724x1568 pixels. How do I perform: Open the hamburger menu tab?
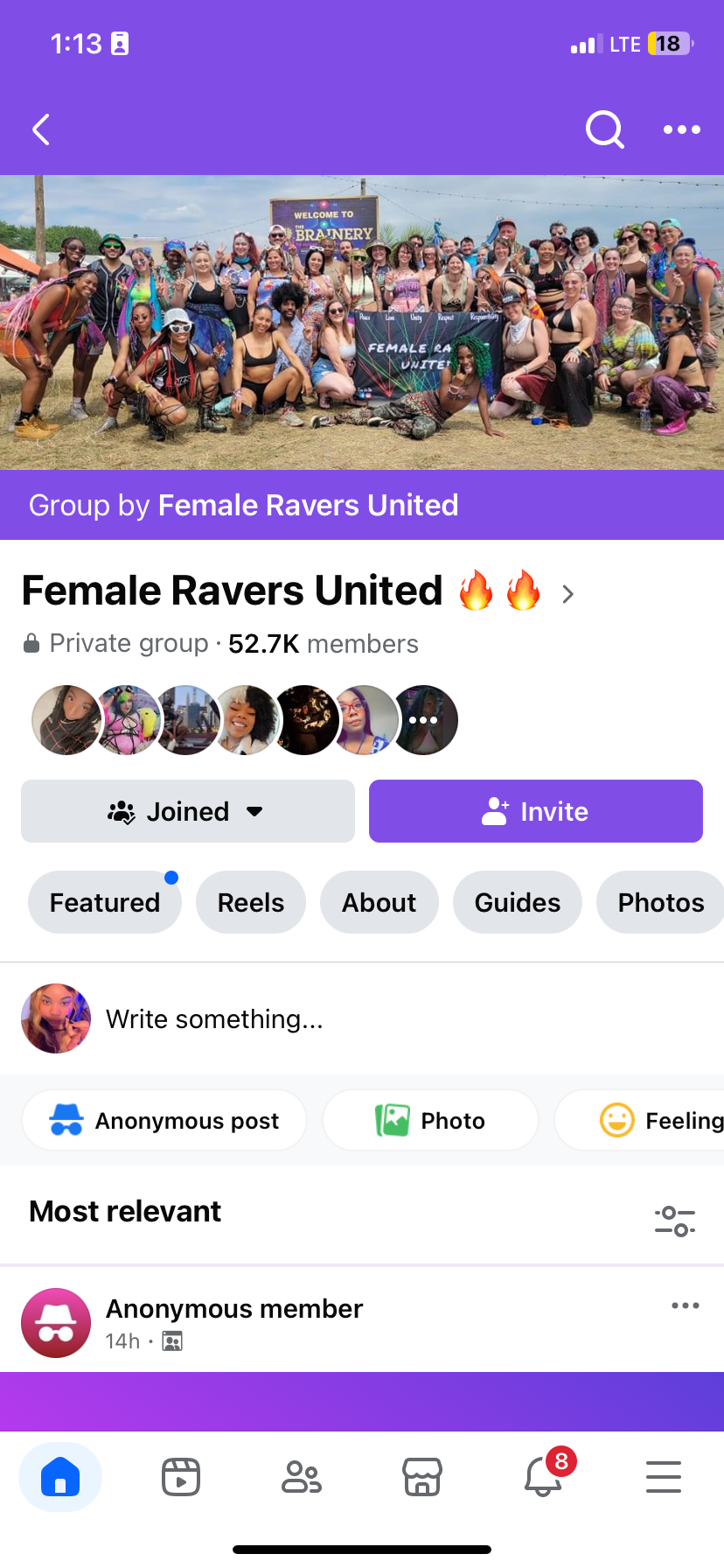click(x=664, y=1477)
